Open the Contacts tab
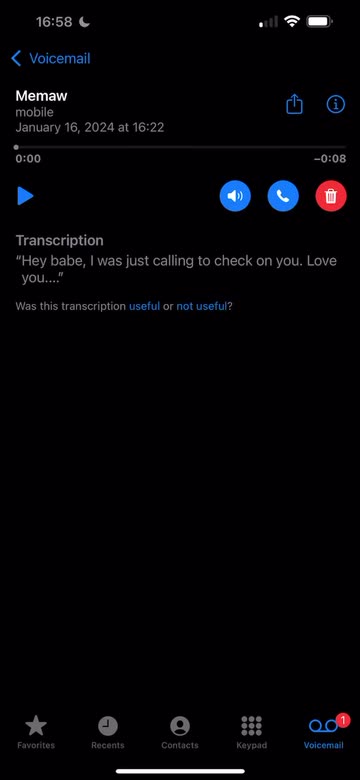The image size is (360, 780). [180, 733]
